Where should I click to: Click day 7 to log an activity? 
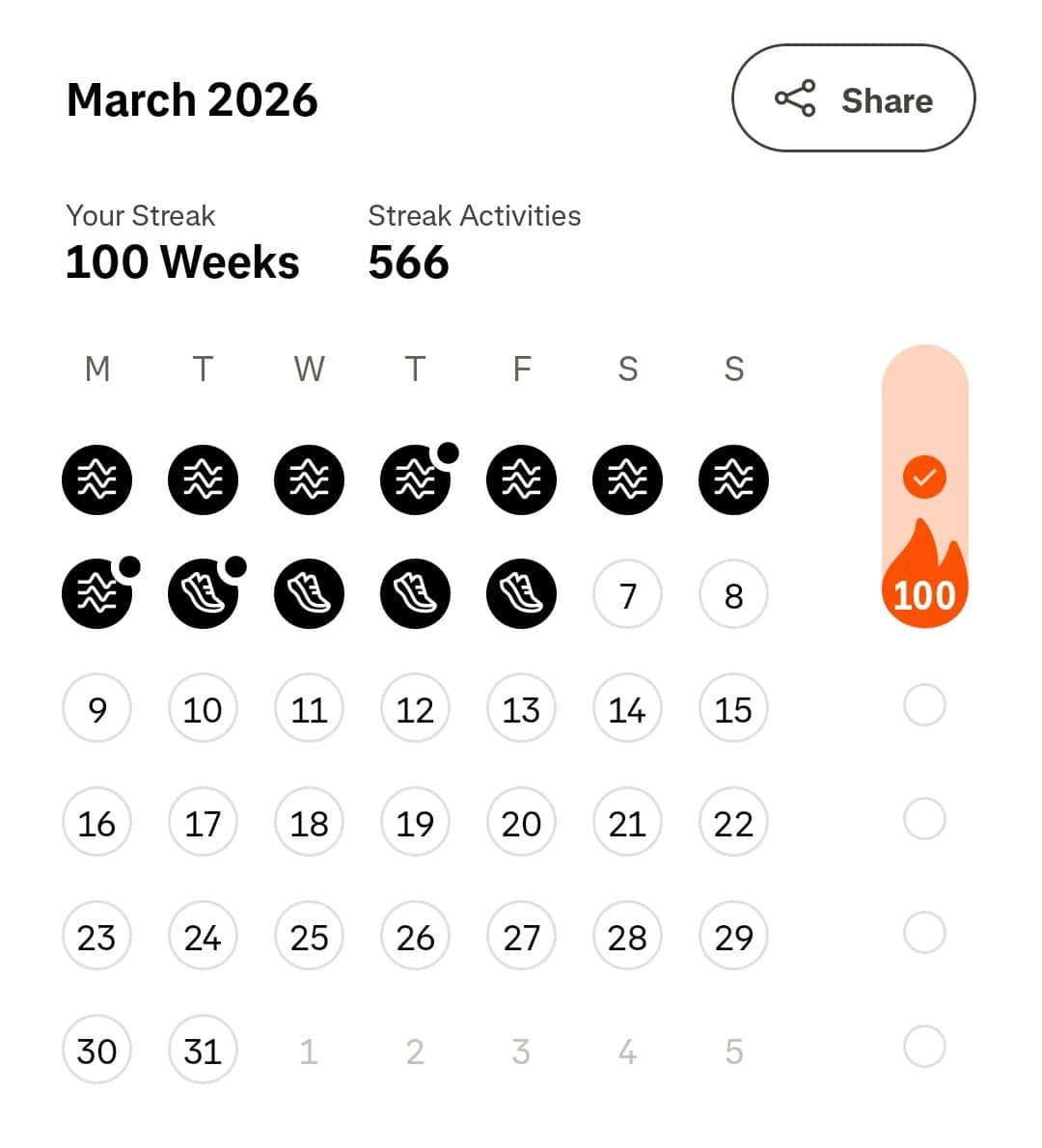tap(627, 594)
